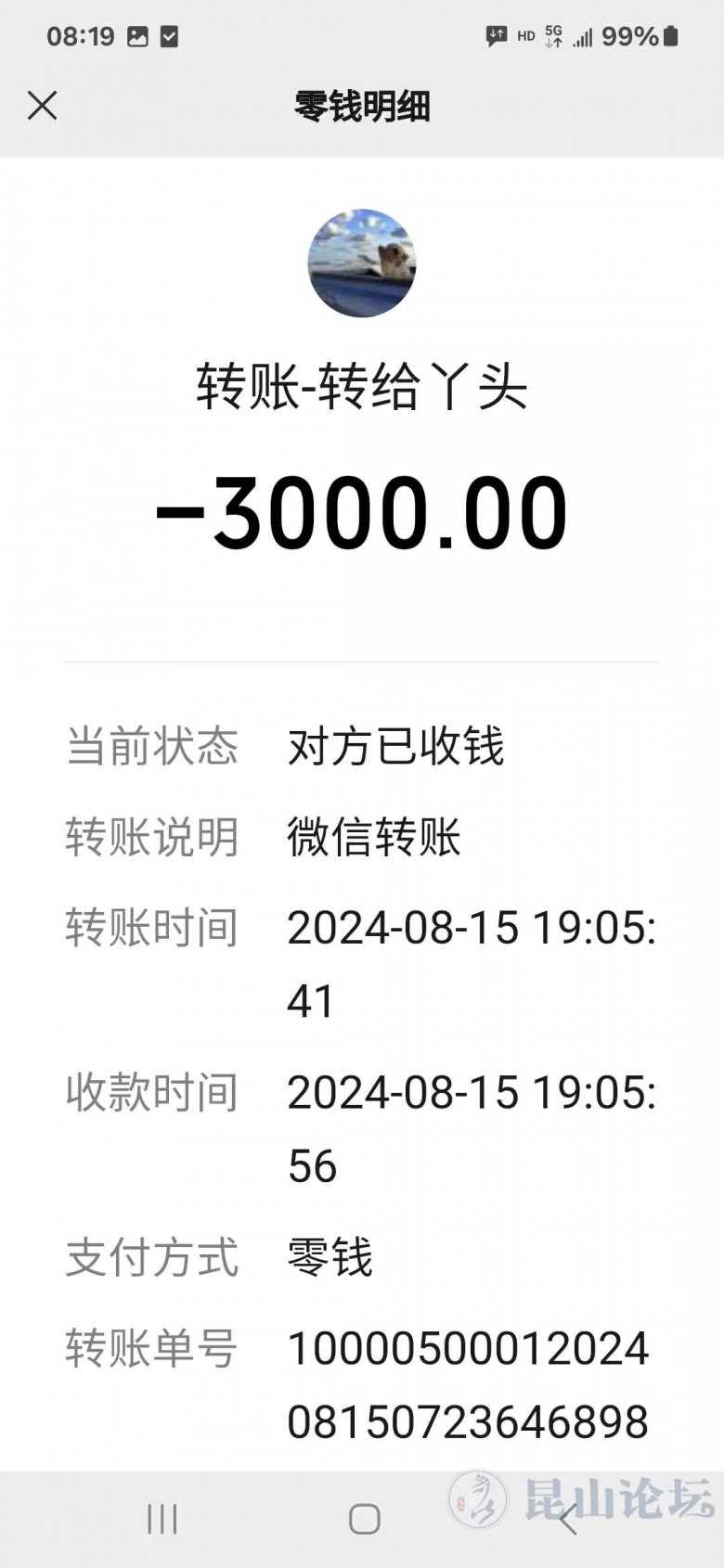Close the 零钱明细 page

tap(43, 106)
